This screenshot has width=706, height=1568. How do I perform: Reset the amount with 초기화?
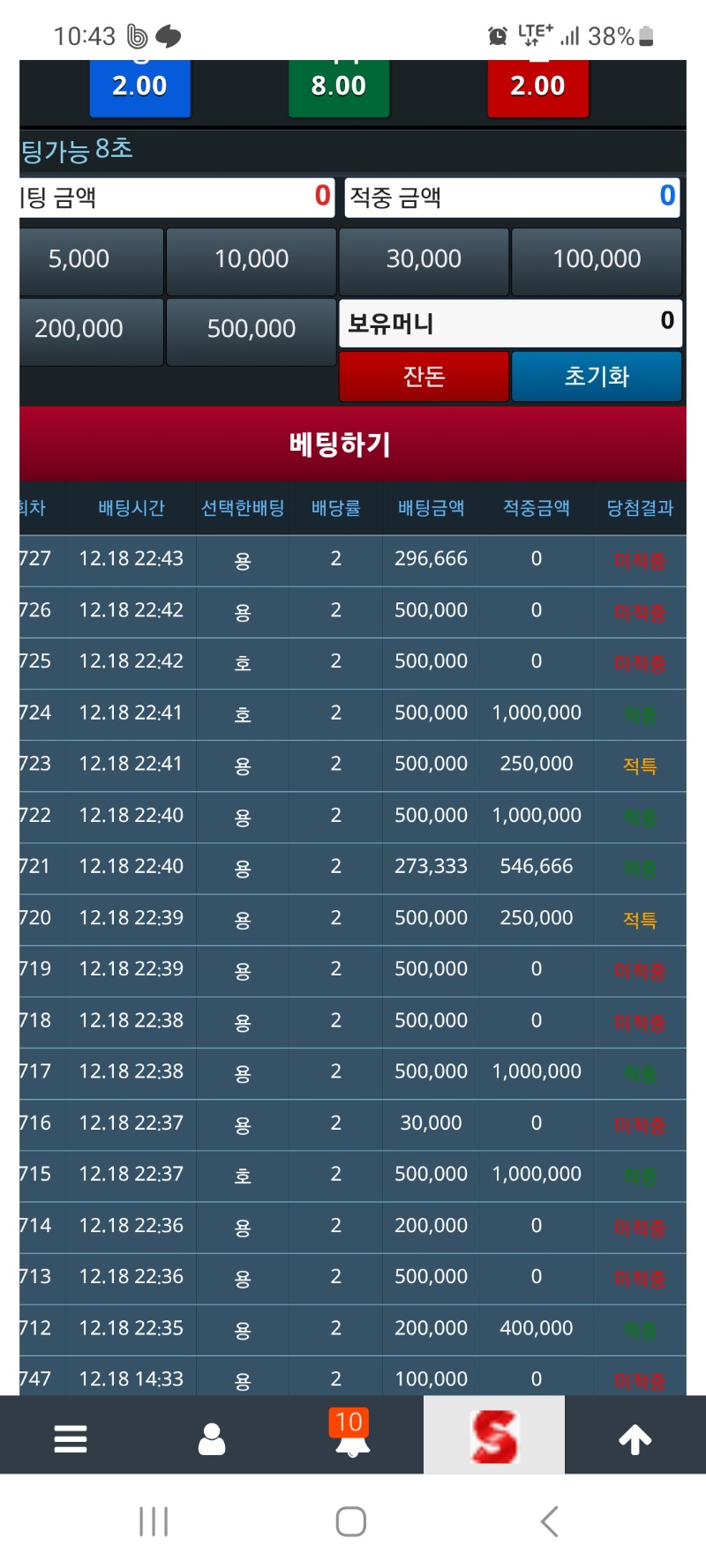(x=597, y=377)
